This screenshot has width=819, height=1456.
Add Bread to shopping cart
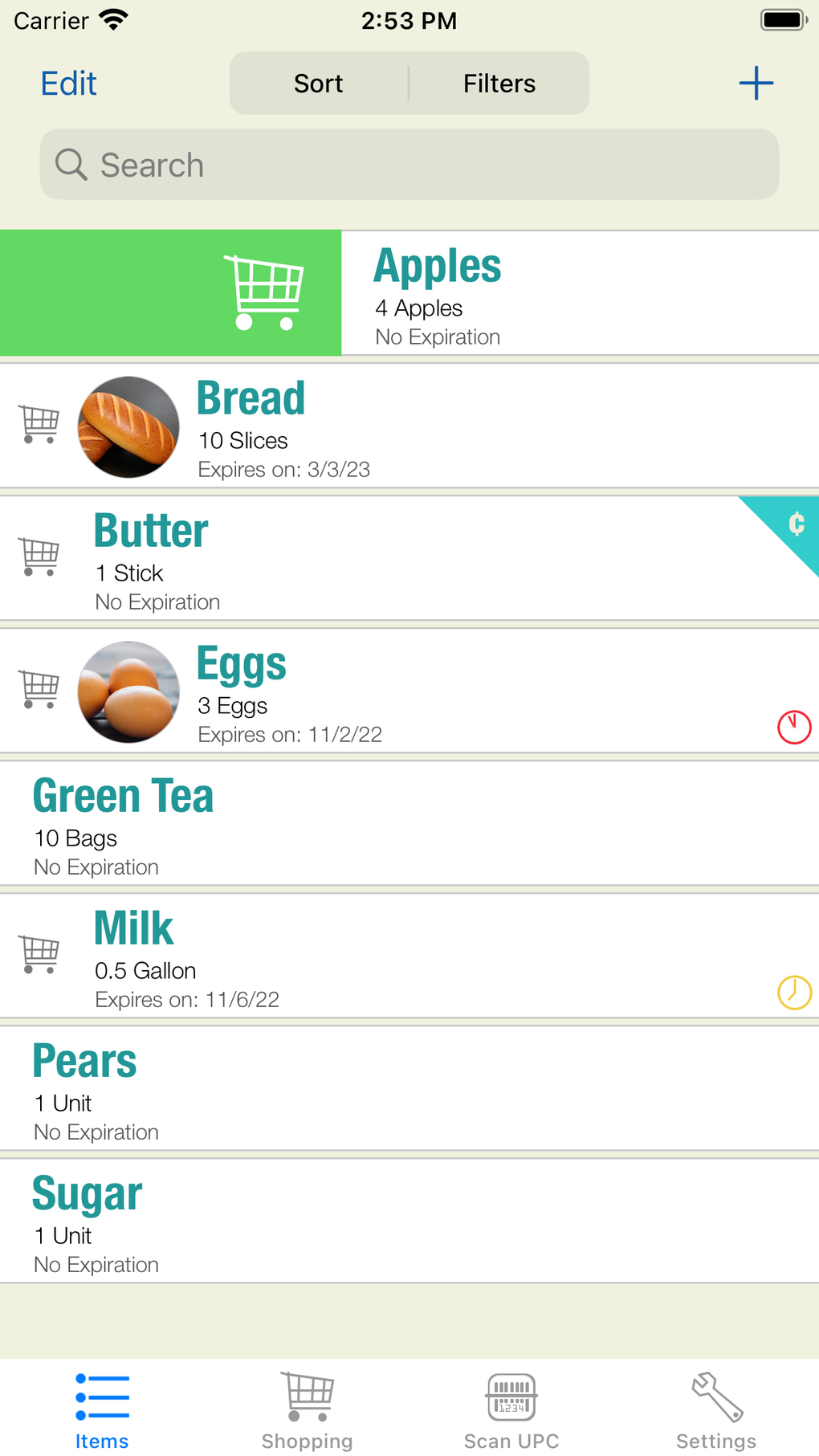(40, 425)
